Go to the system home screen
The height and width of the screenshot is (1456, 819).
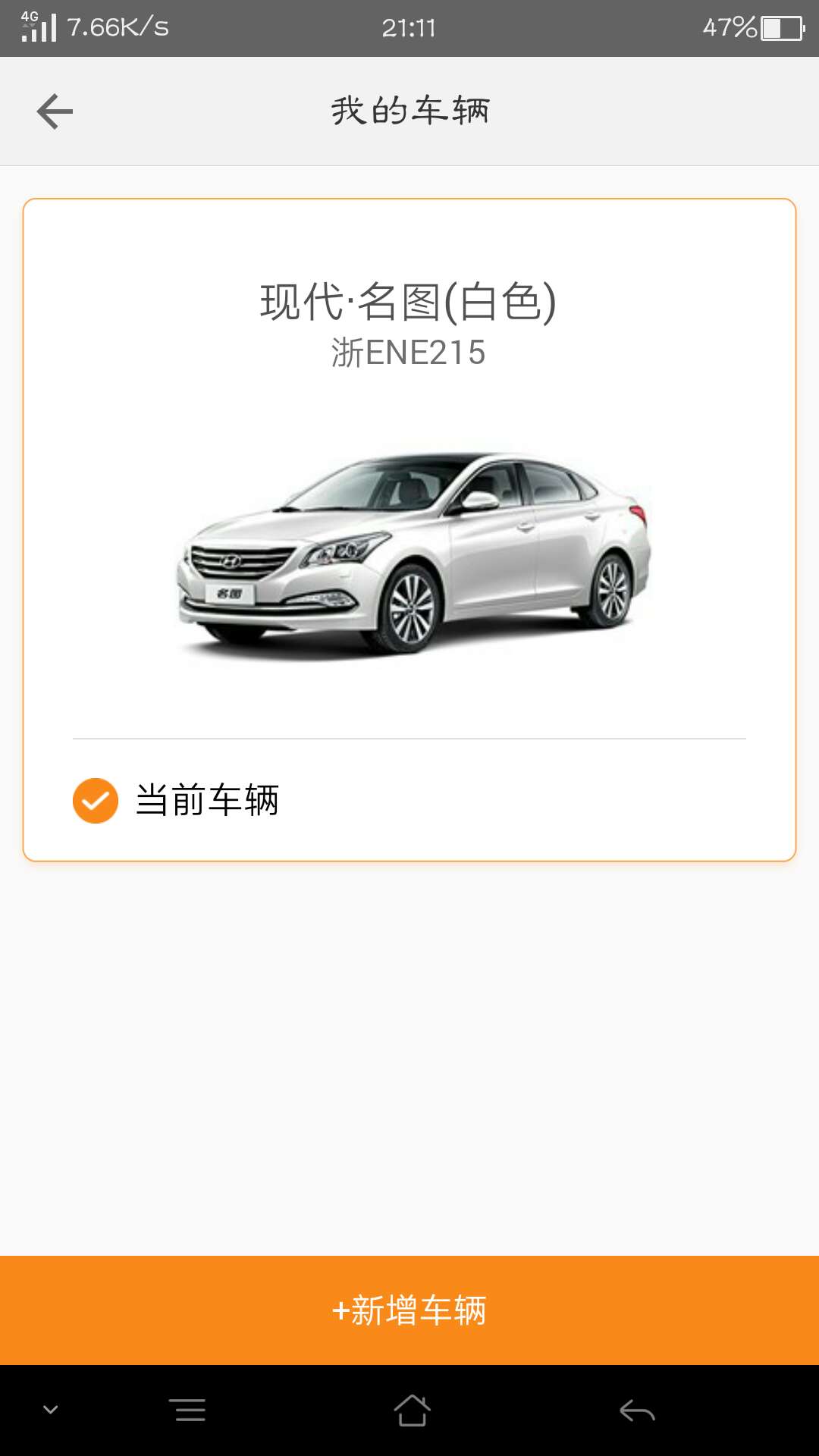click(412, 1410)
